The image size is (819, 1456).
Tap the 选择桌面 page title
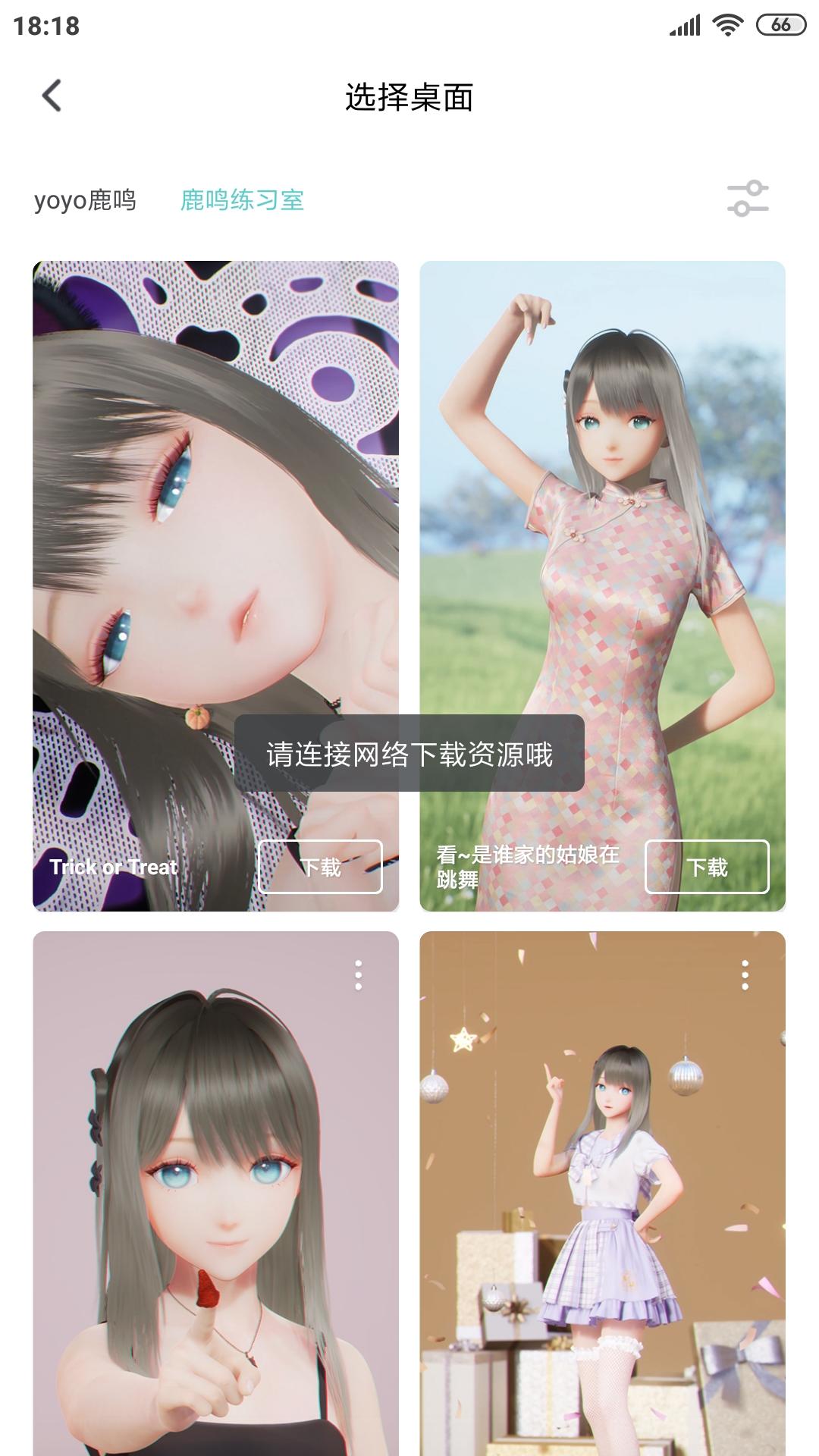[x=409, y=97]
